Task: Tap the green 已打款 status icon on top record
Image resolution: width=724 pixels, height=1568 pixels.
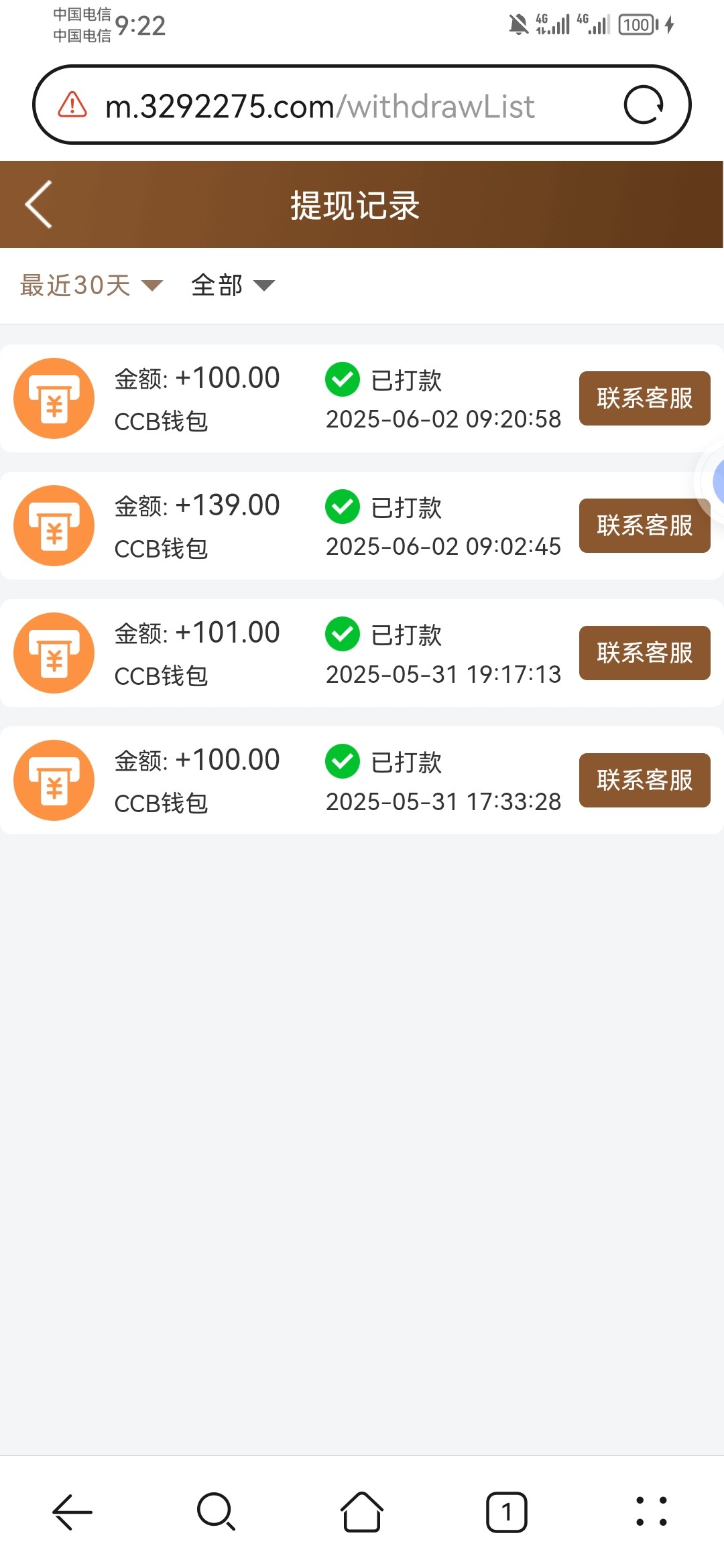Action: [x=343, y=379]
